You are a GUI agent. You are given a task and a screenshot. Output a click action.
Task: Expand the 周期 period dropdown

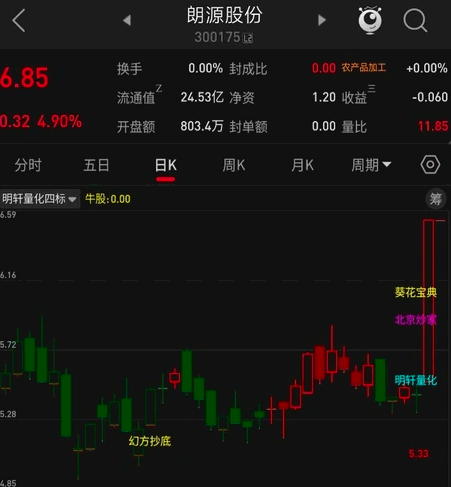371,165
